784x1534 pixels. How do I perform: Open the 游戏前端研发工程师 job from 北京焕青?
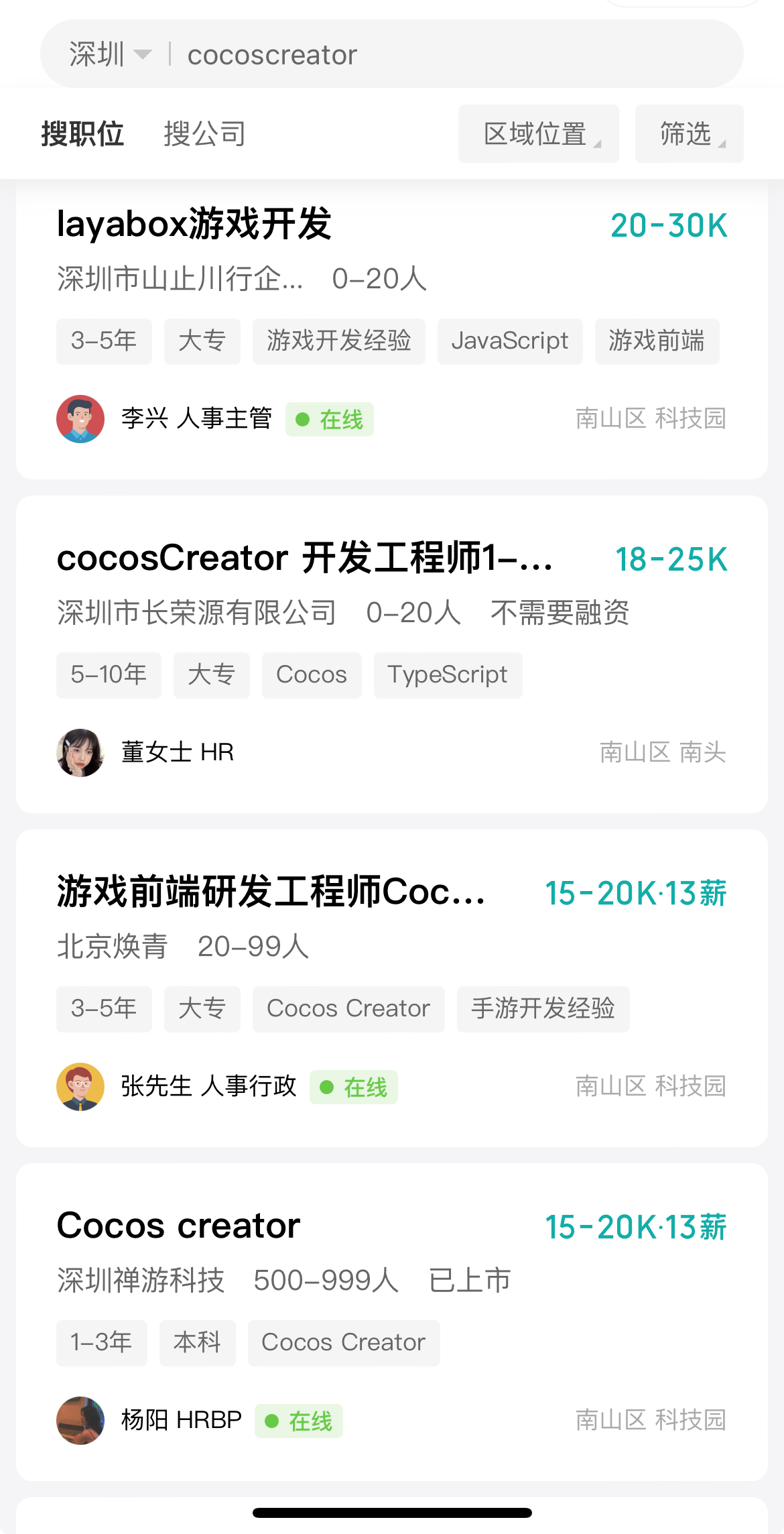(271, 892)
